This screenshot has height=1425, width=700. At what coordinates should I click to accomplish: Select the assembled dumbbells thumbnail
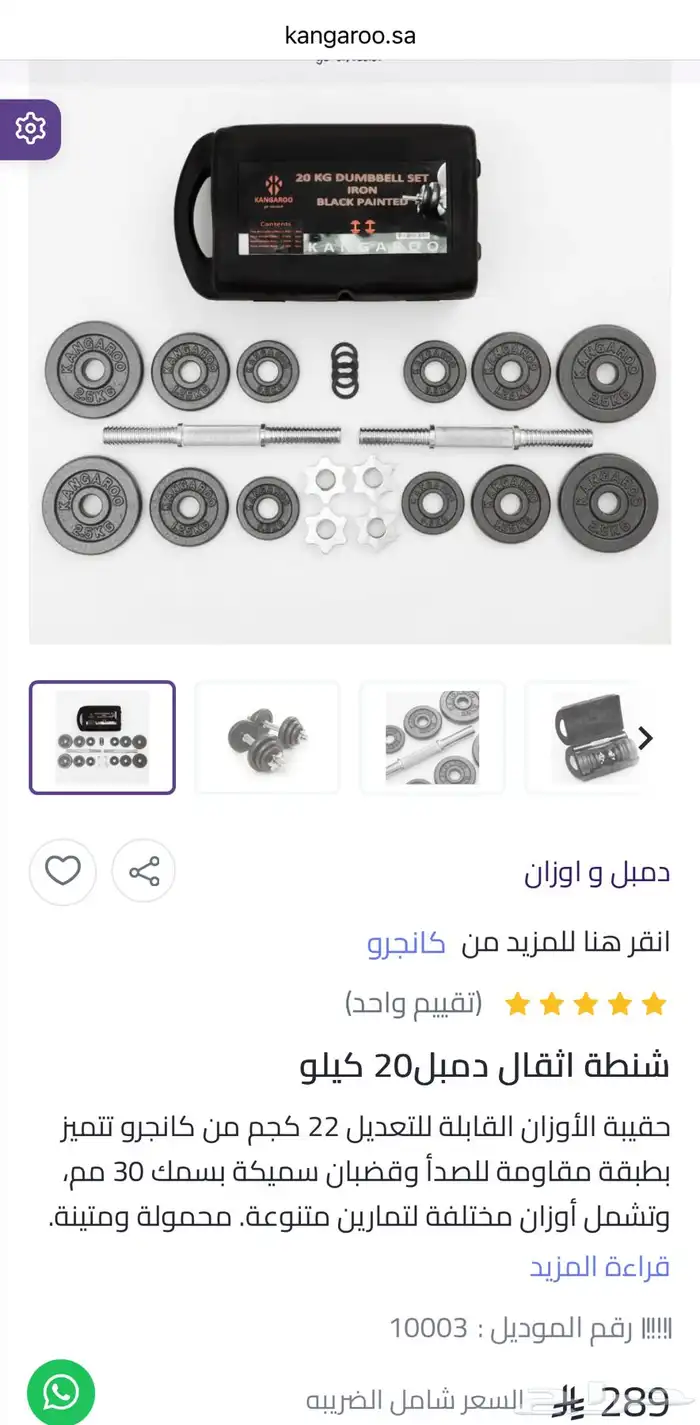pos(267,738)
